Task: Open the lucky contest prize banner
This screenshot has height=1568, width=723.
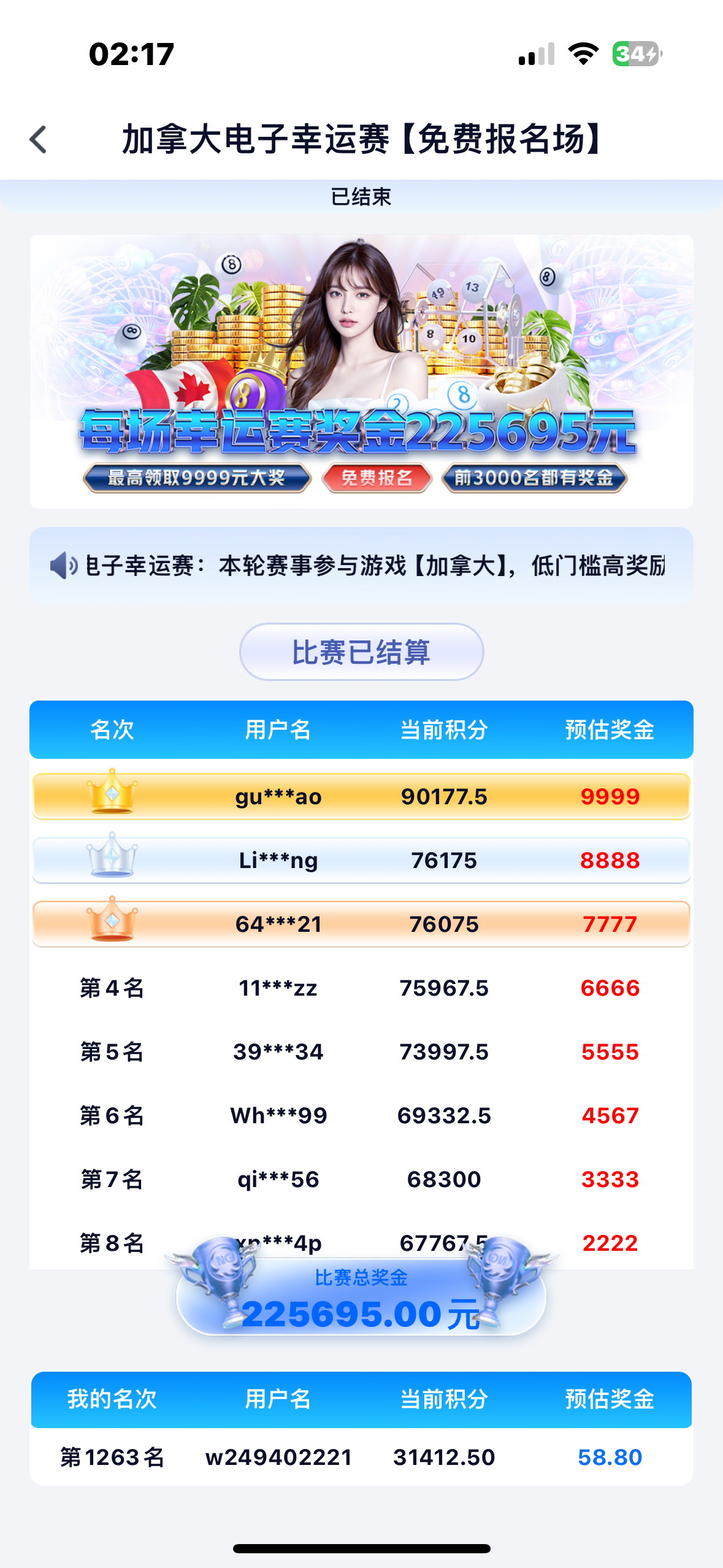Action: [361, 371]
